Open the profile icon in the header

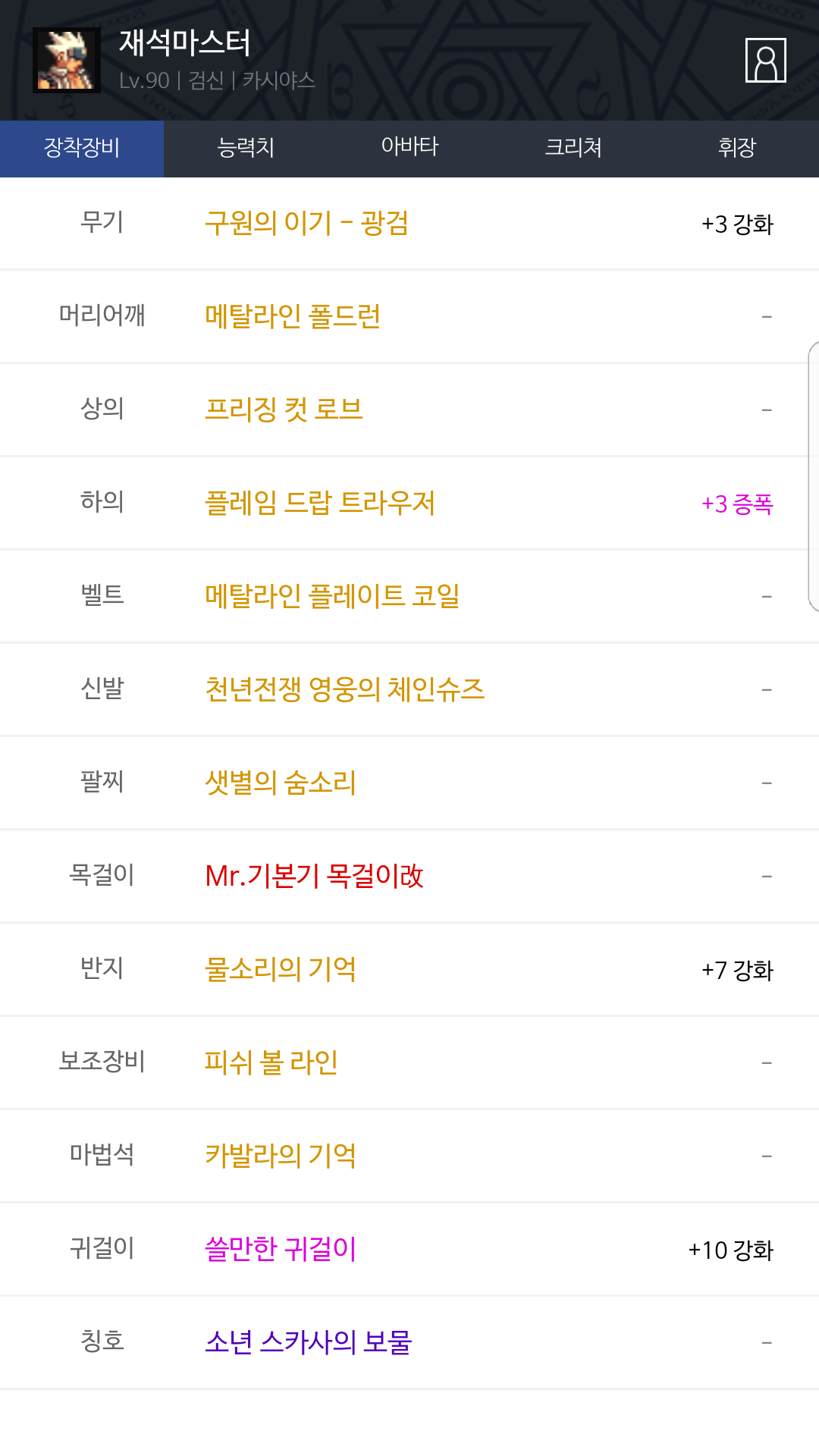pyautogui.click(x=765, y=60)
